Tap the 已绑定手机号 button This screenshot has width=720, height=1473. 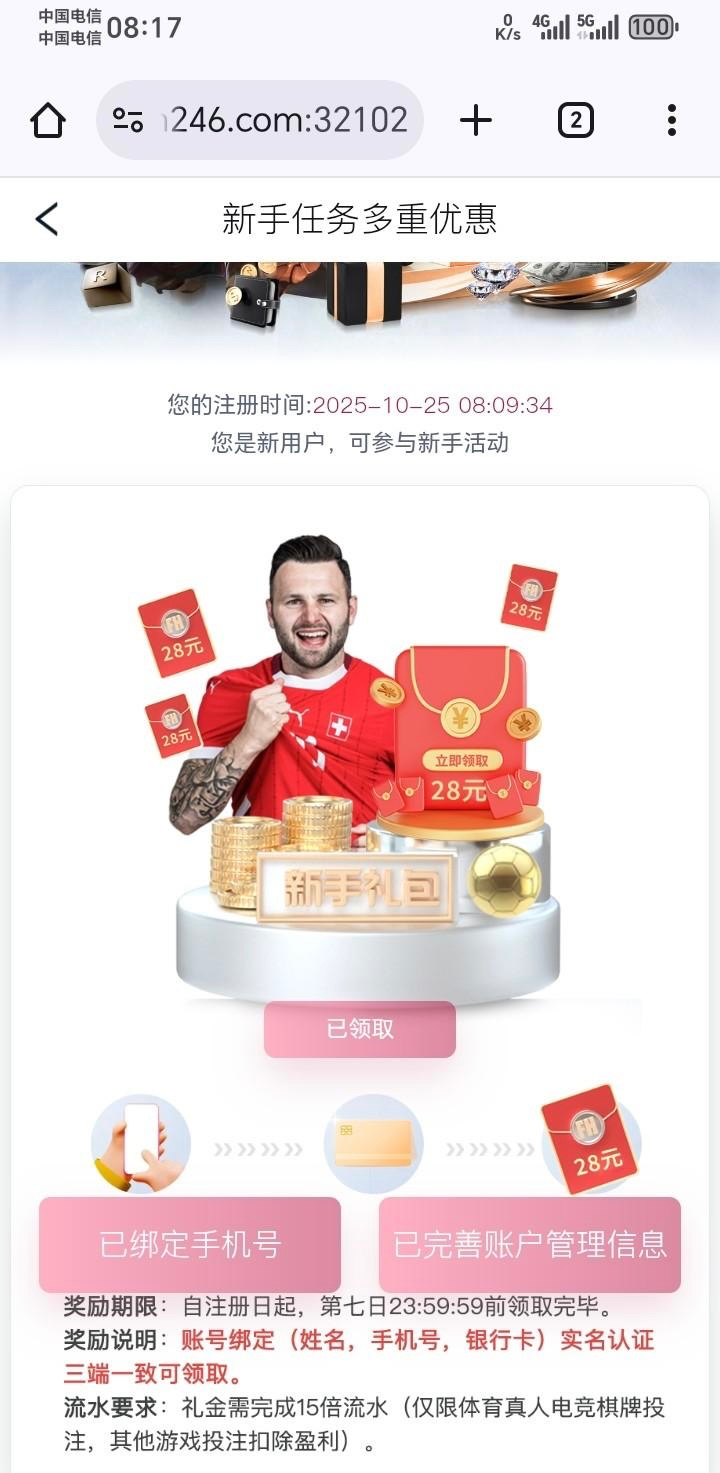pos(190,1244)
